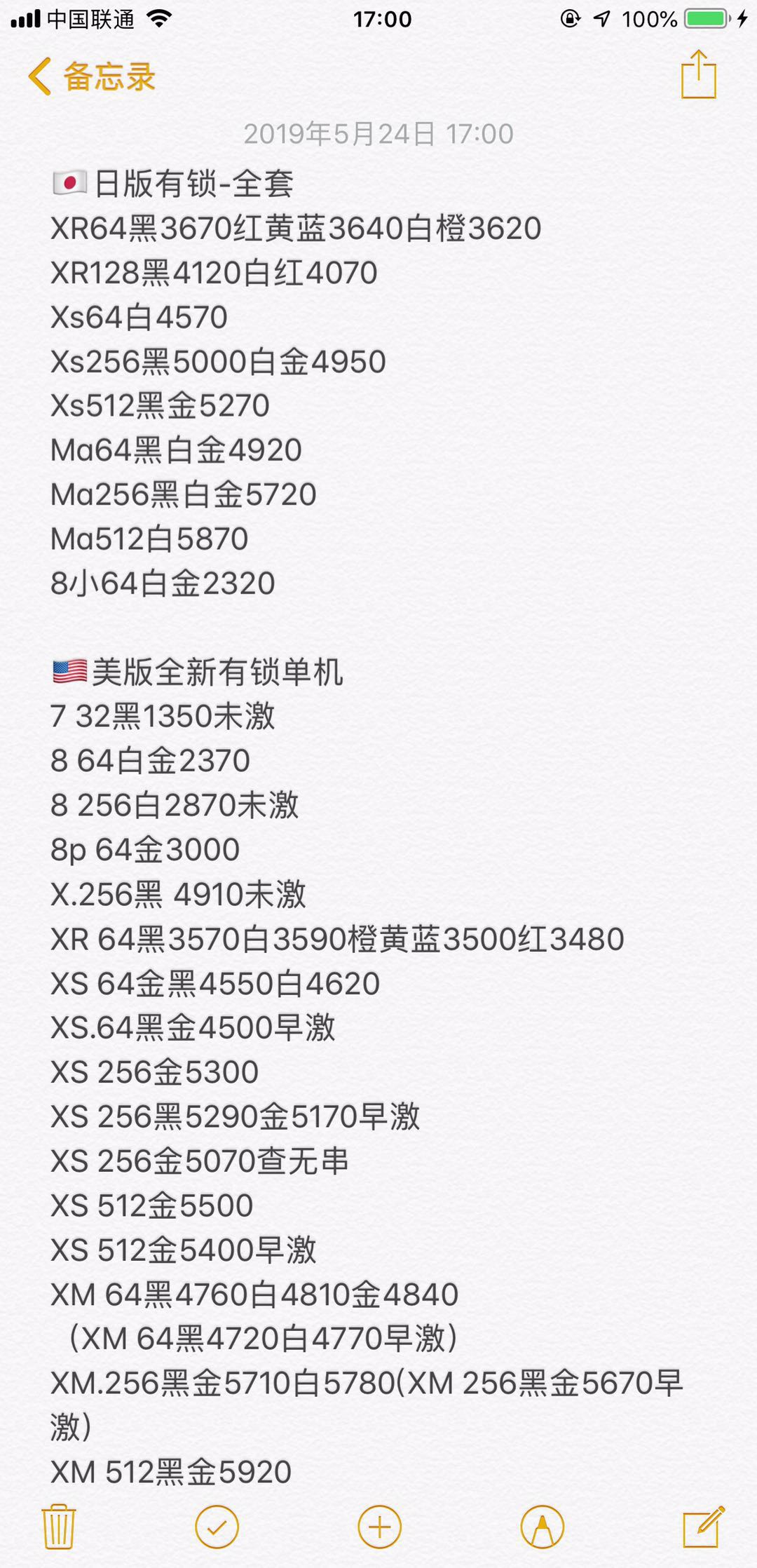Delete this note with trash icon
This screenshot has height=1568, width=757.
coord(59,1526)
